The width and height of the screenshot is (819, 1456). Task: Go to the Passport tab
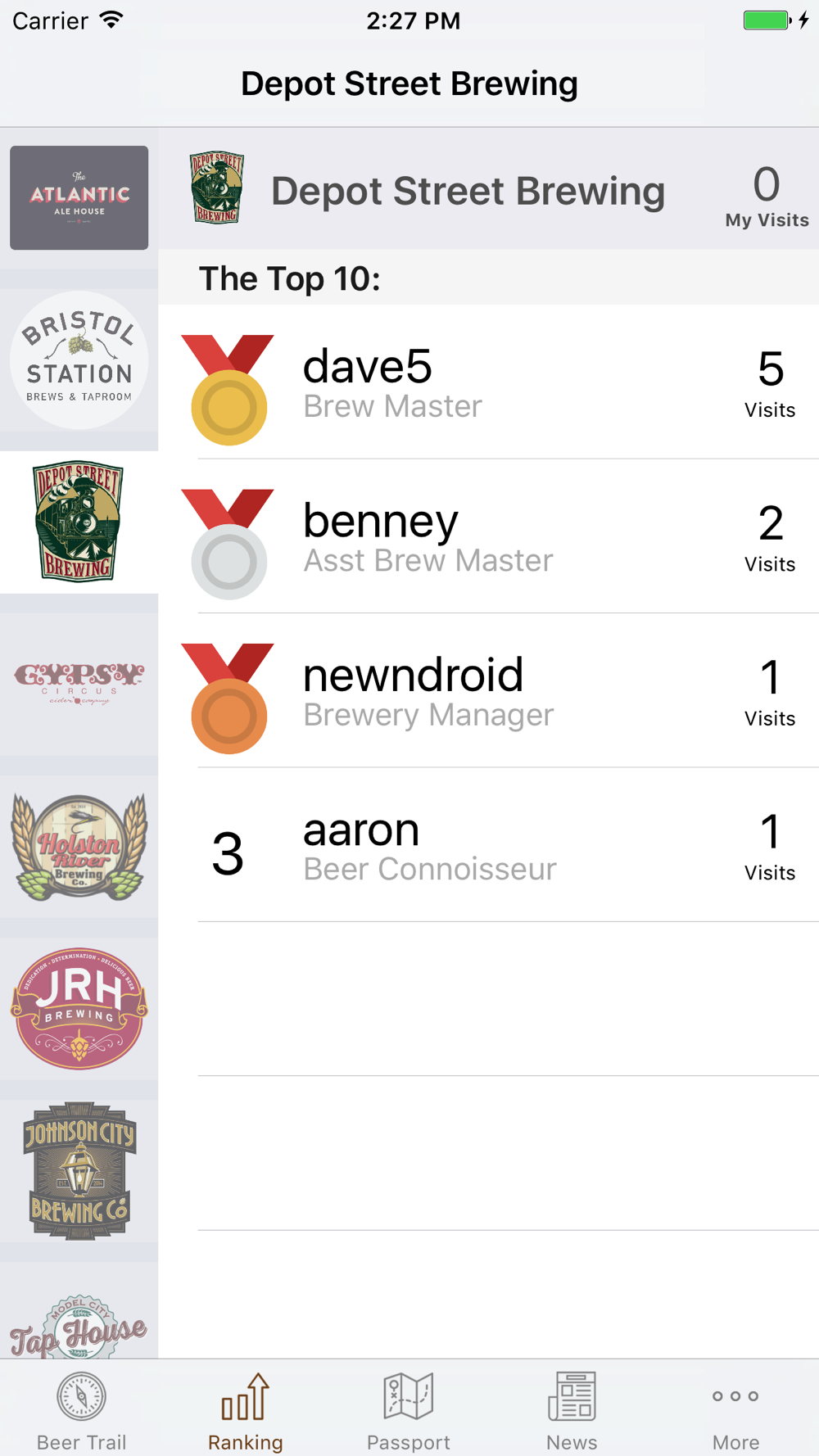point(409,1410)
